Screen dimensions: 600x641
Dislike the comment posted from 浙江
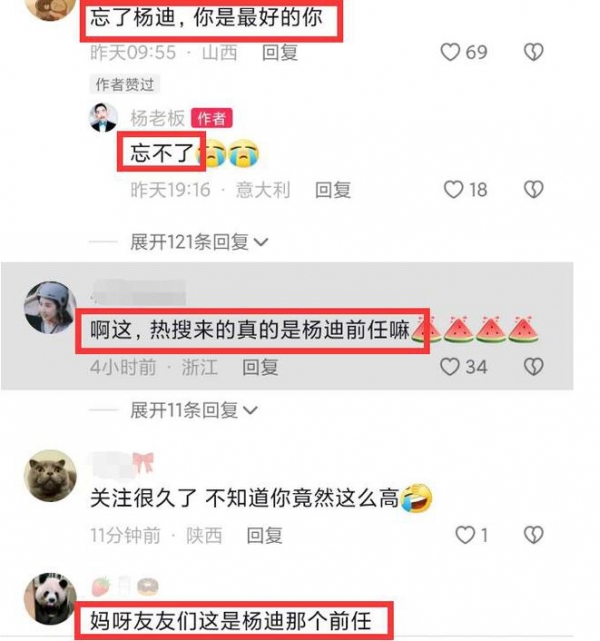click(535, 367)
